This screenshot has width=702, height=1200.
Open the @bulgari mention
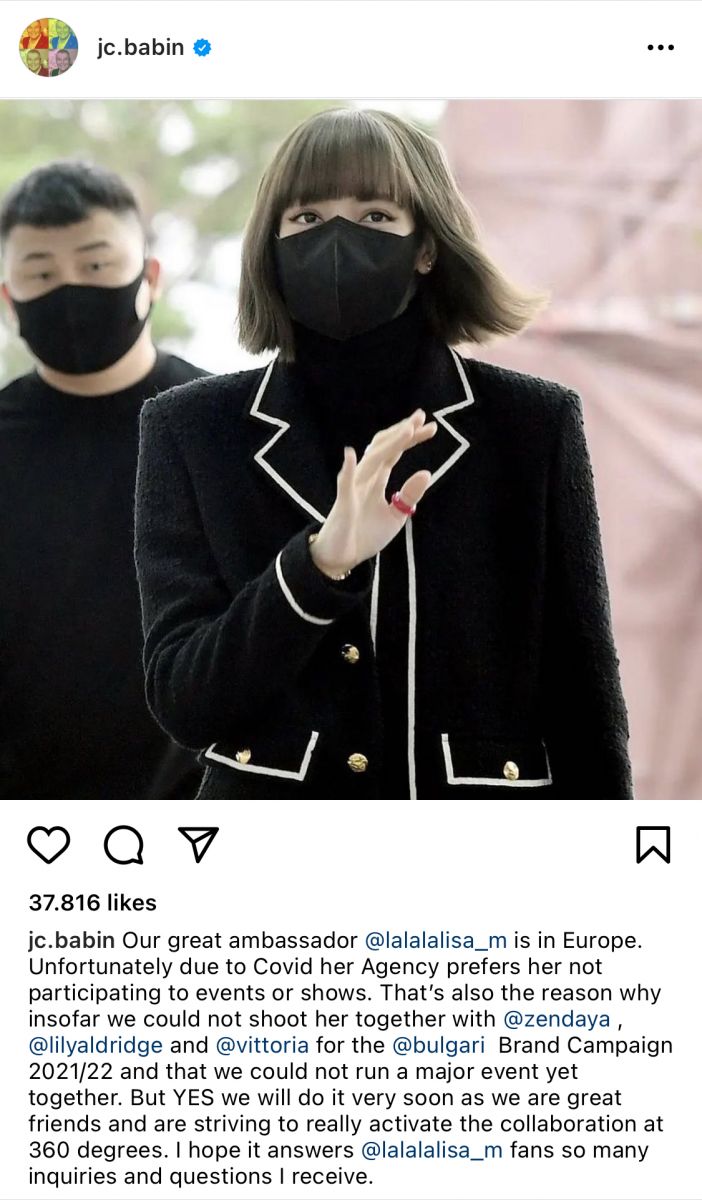coord(439,1045)
